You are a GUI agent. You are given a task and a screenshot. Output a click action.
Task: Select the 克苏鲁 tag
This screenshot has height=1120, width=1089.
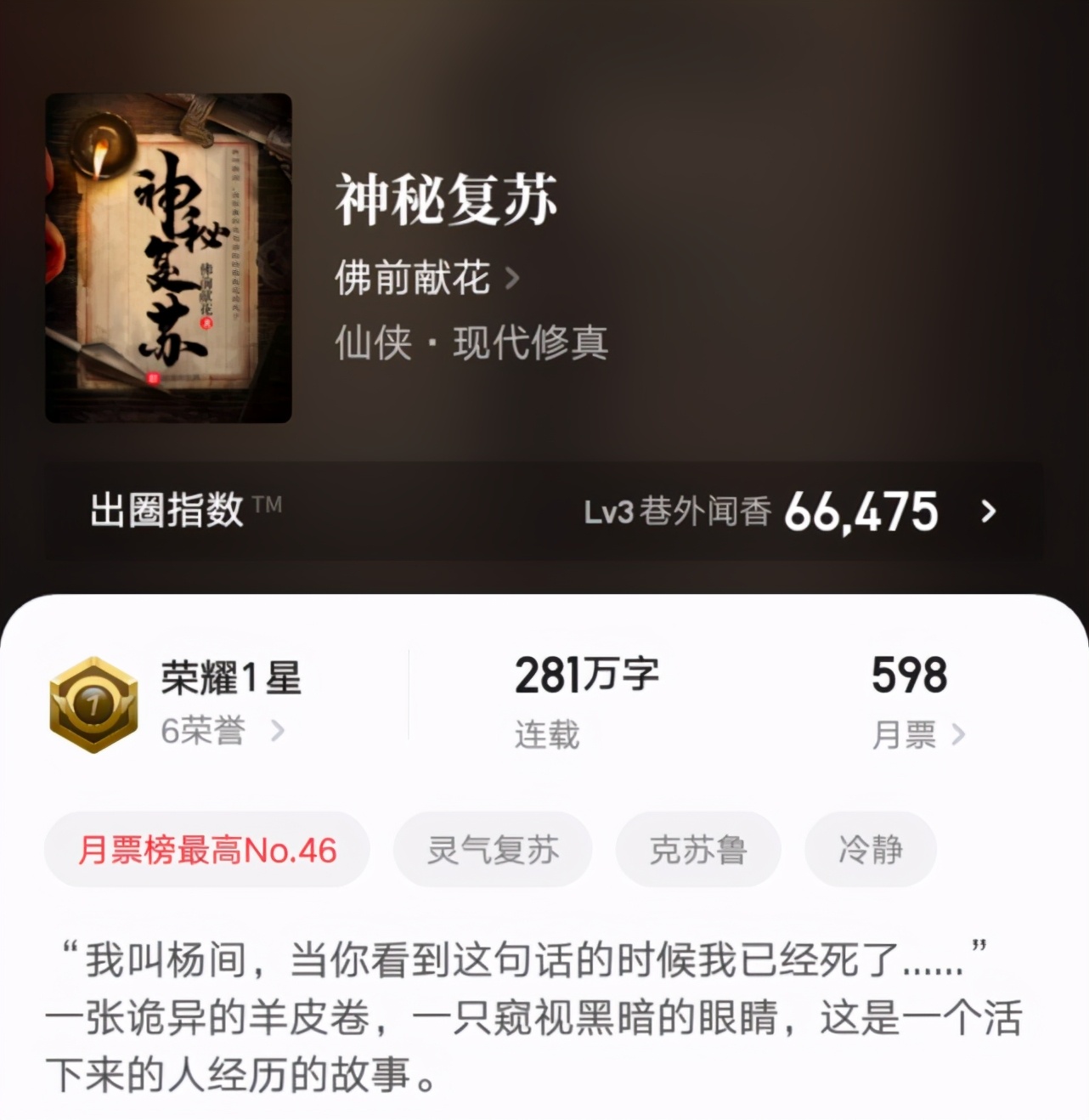697,849
